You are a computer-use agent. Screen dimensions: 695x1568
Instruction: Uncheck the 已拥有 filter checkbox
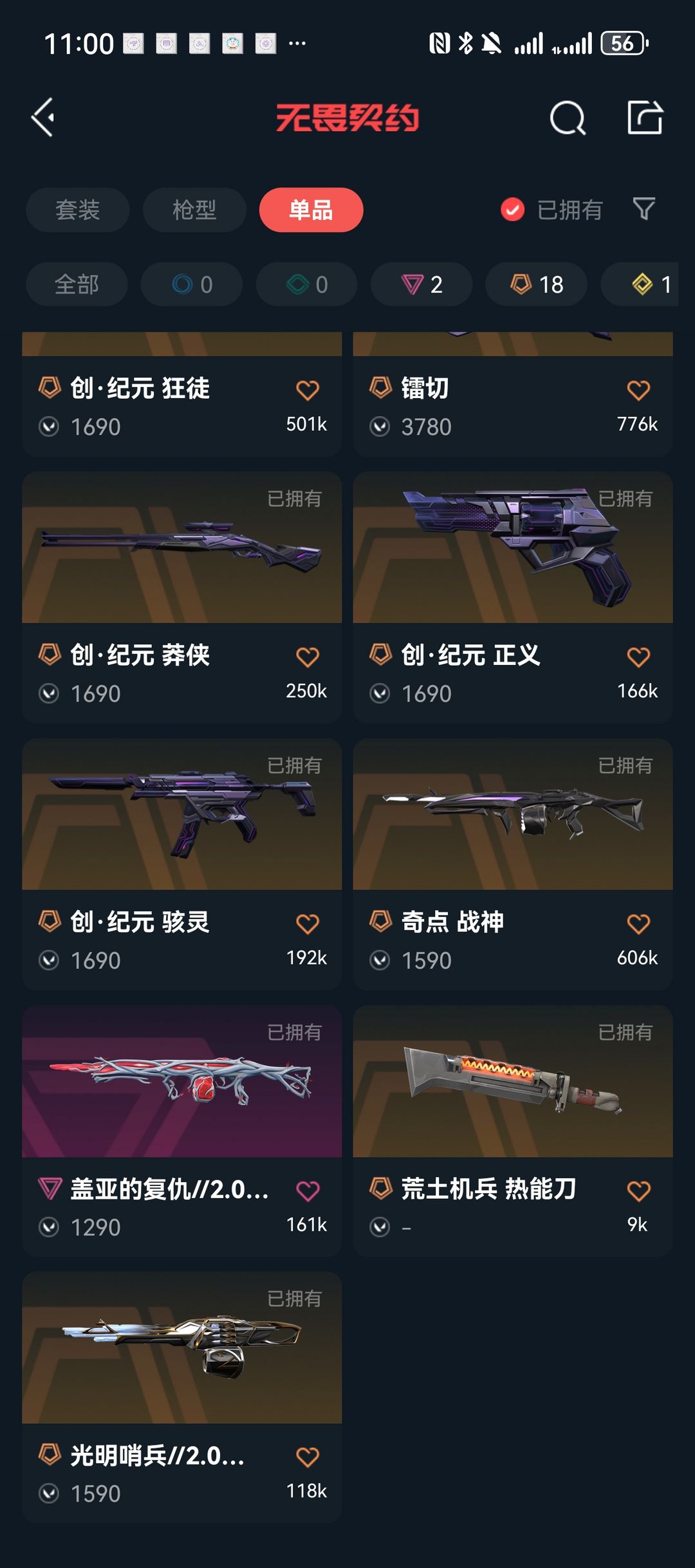pos(512,210)
